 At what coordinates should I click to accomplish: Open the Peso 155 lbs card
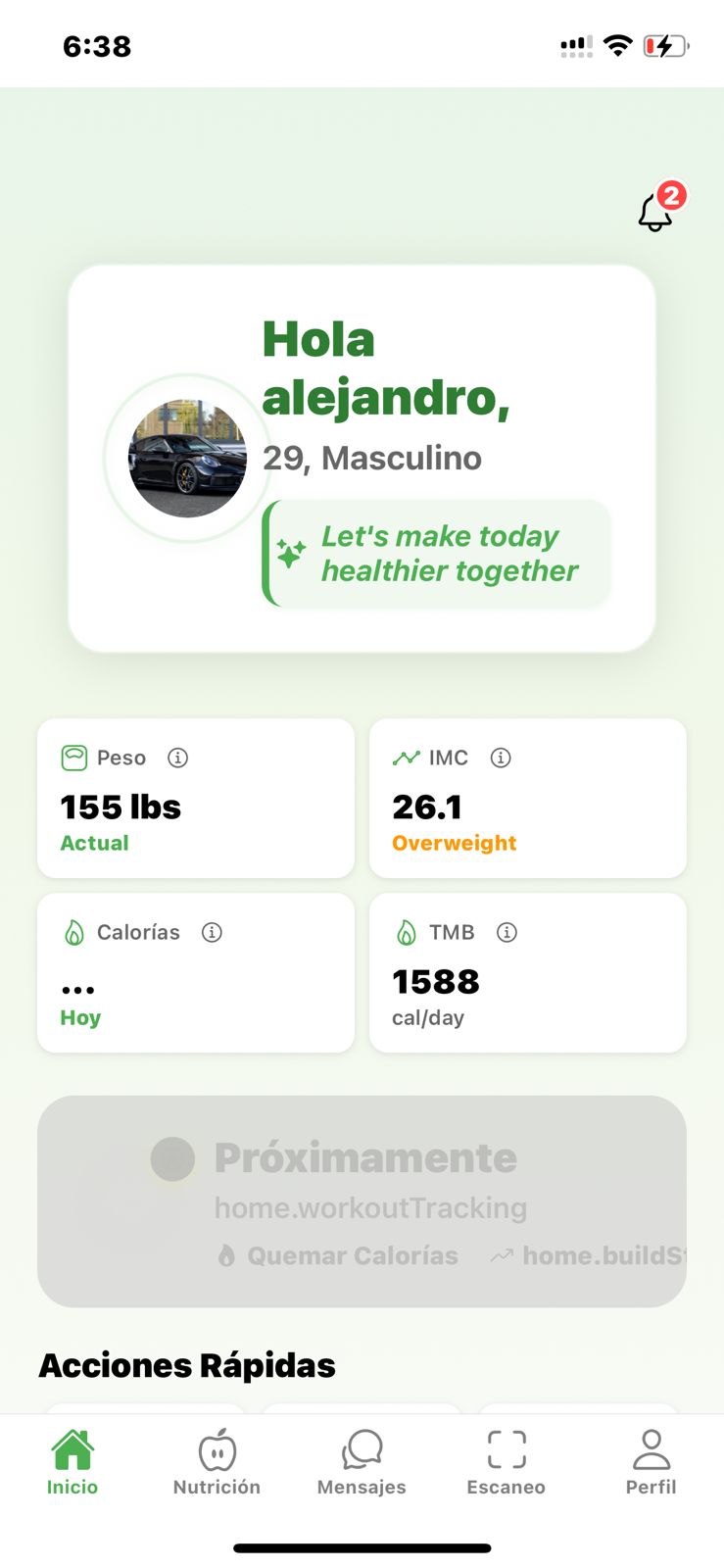(196, 799)
